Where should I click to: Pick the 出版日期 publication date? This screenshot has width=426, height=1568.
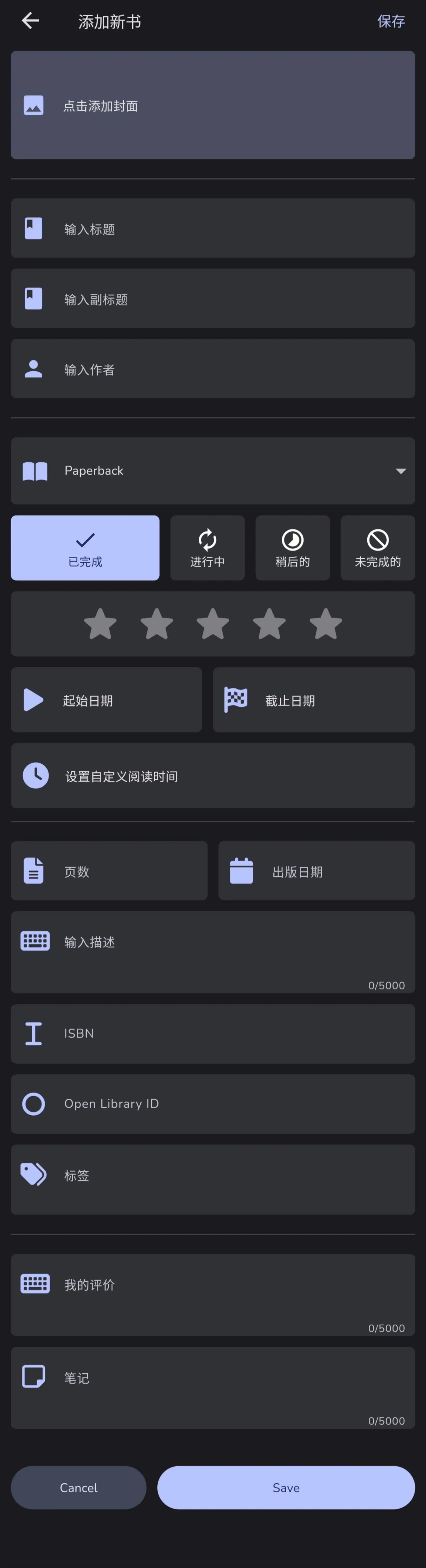point(317,871)
